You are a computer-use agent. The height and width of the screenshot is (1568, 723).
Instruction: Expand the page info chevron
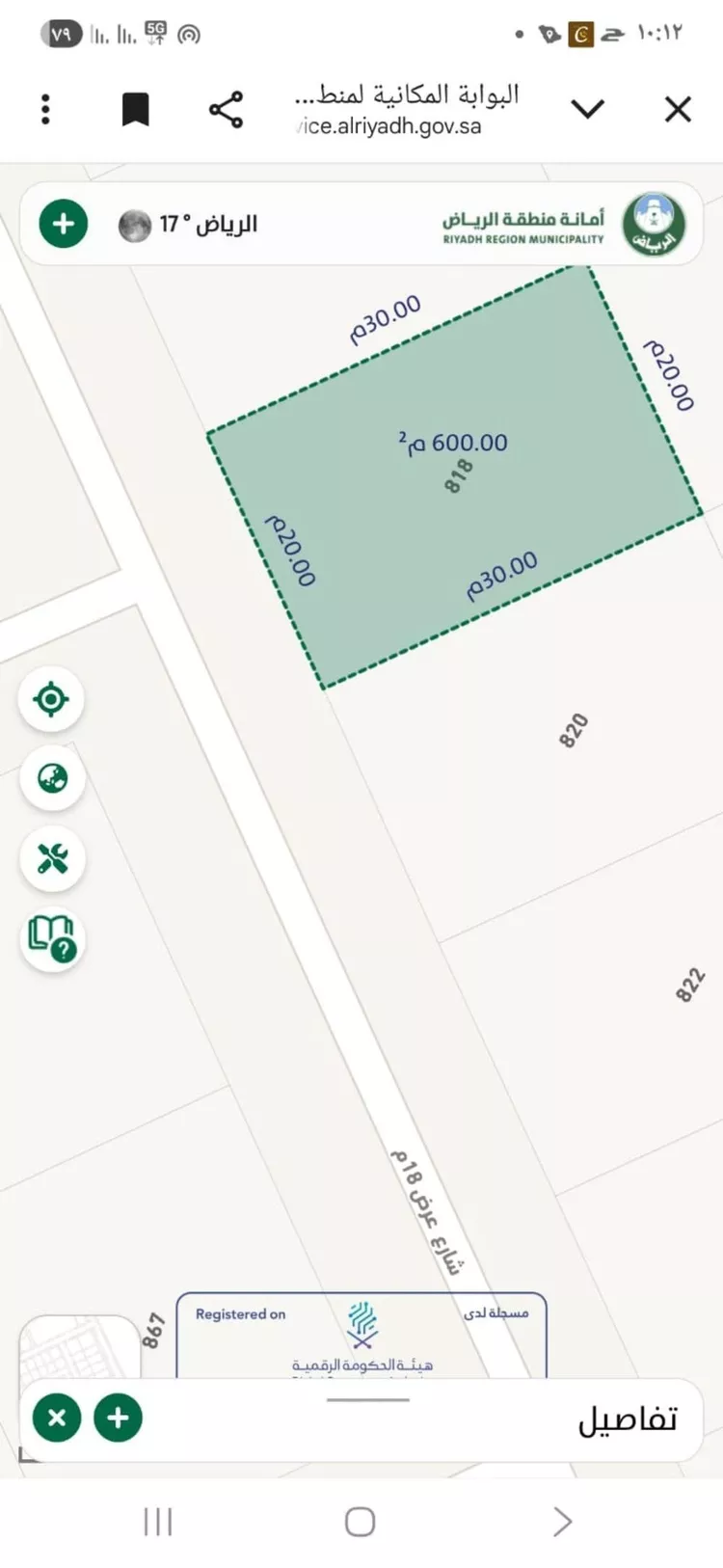[588, 109]
